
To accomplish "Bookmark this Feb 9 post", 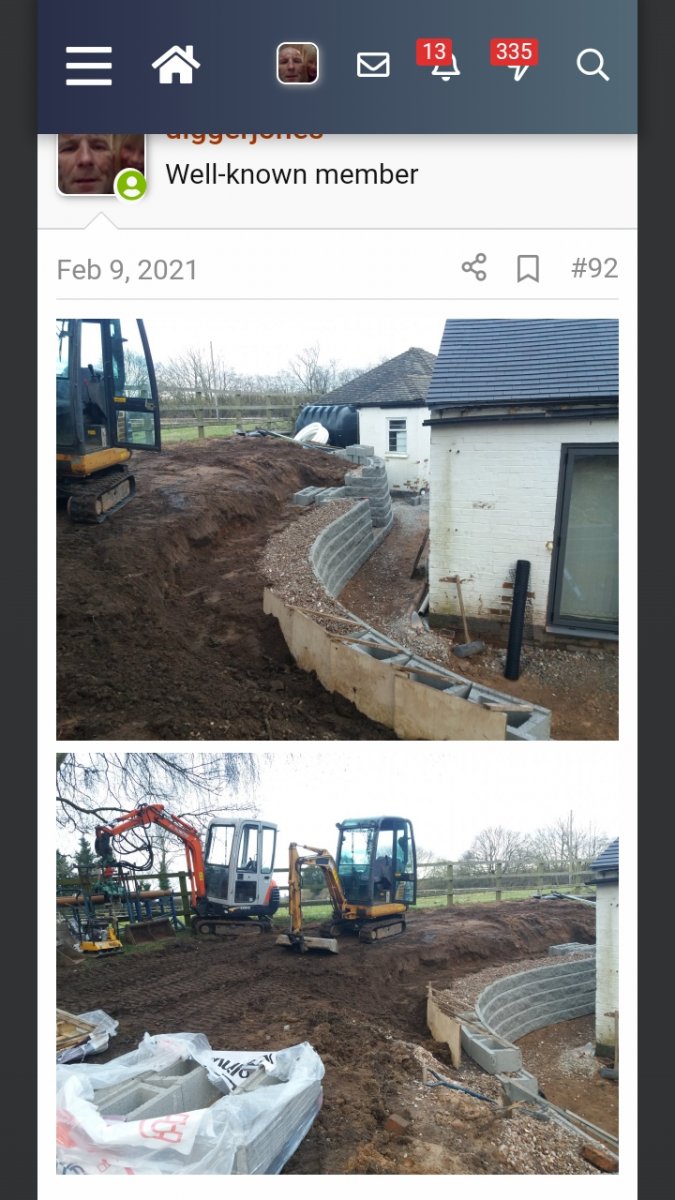I will pos(528,268).
